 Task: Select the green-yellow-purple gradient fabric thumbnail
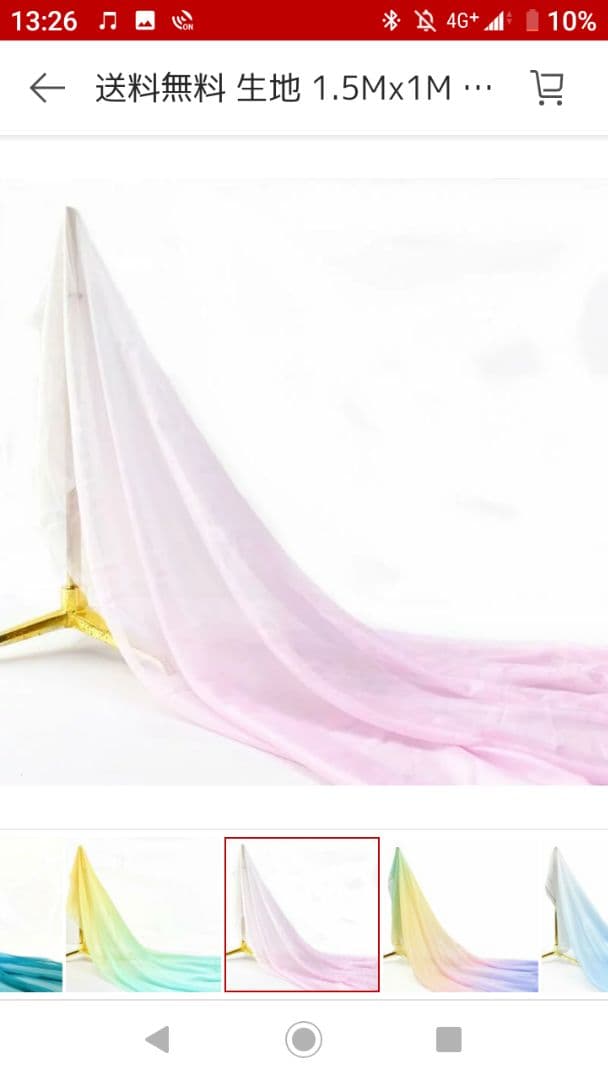[x=460, y=915]
